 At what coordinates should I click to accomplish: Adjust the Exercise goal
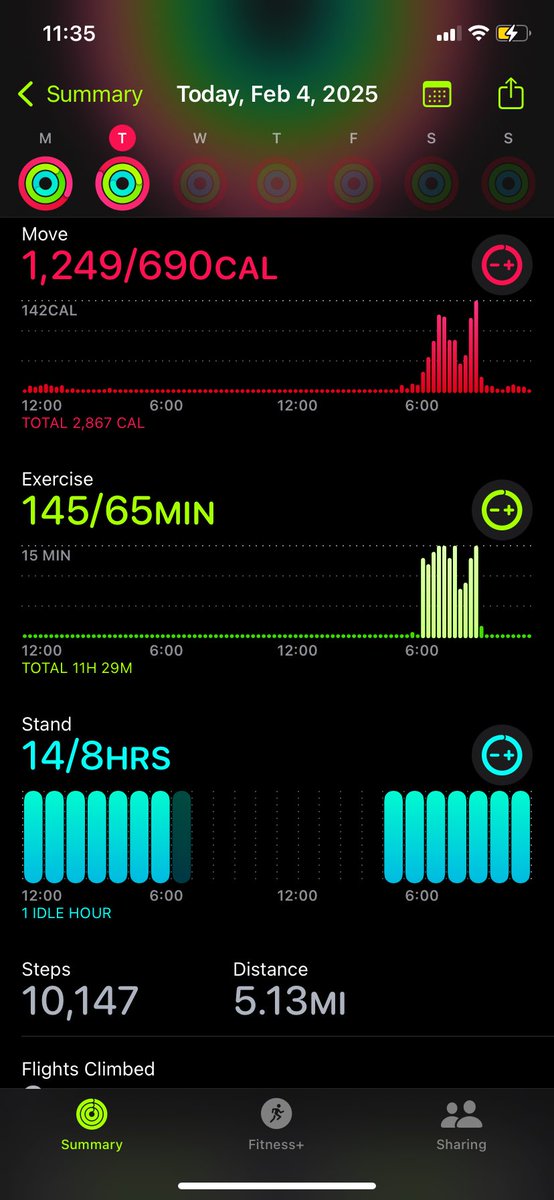501,510
